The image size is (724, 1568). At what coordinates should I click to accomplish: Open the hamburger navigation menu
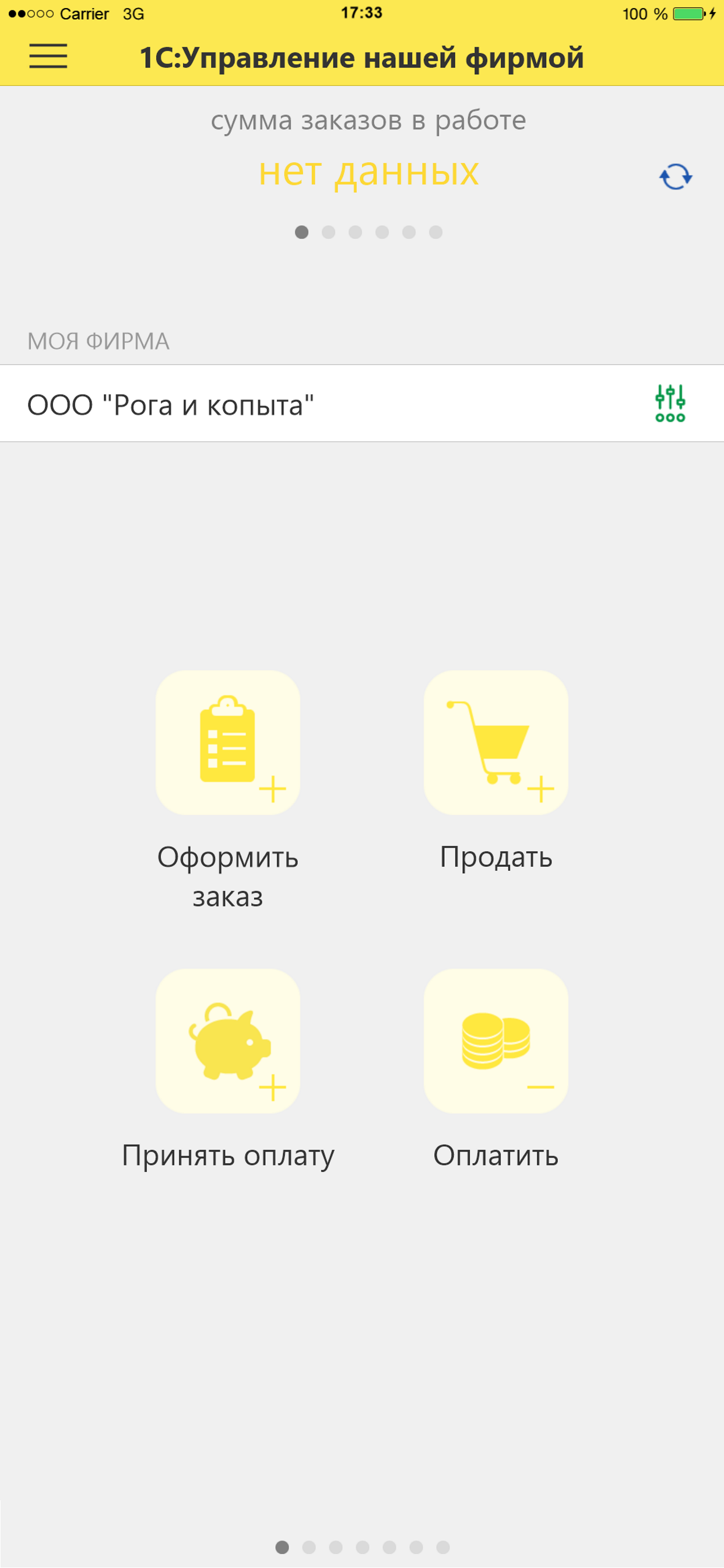pyautogui.click(x=48, y=57)
